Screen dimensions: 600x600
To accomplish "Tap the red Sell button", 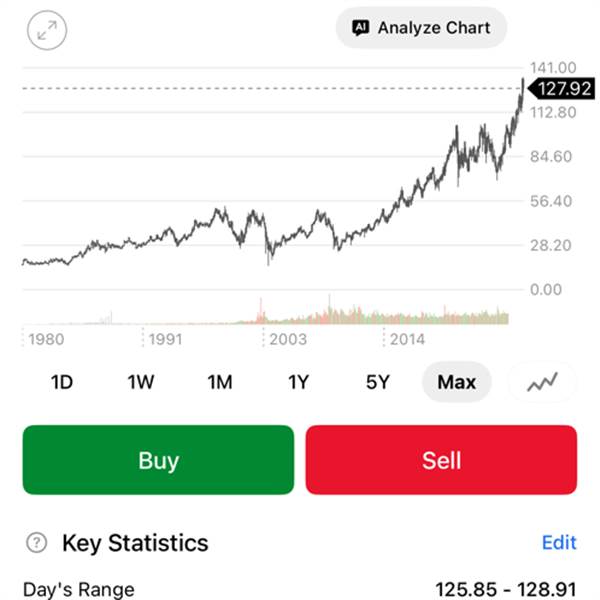I will [x=441, y=460].
